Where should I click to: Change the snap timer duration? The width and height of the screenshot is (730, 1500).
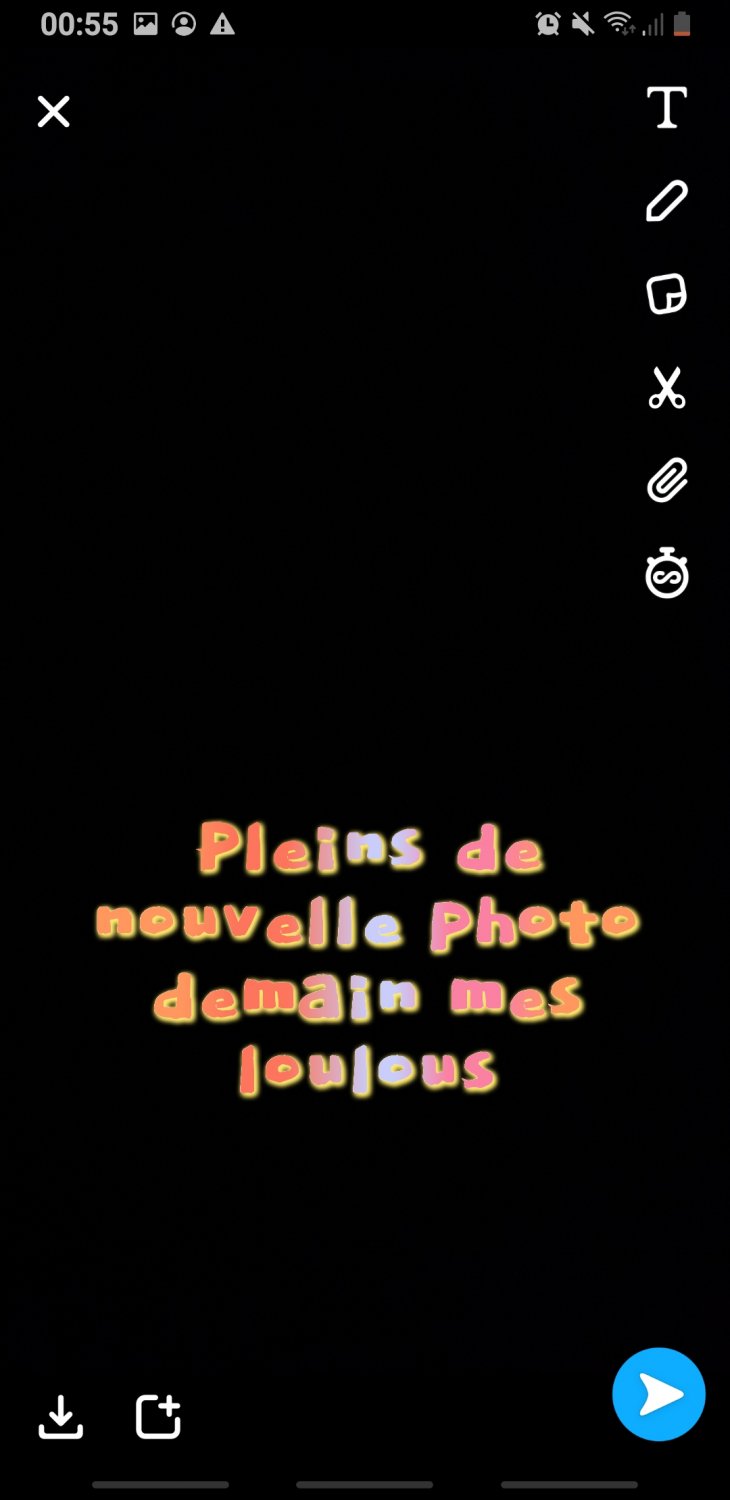coord(667,574)
